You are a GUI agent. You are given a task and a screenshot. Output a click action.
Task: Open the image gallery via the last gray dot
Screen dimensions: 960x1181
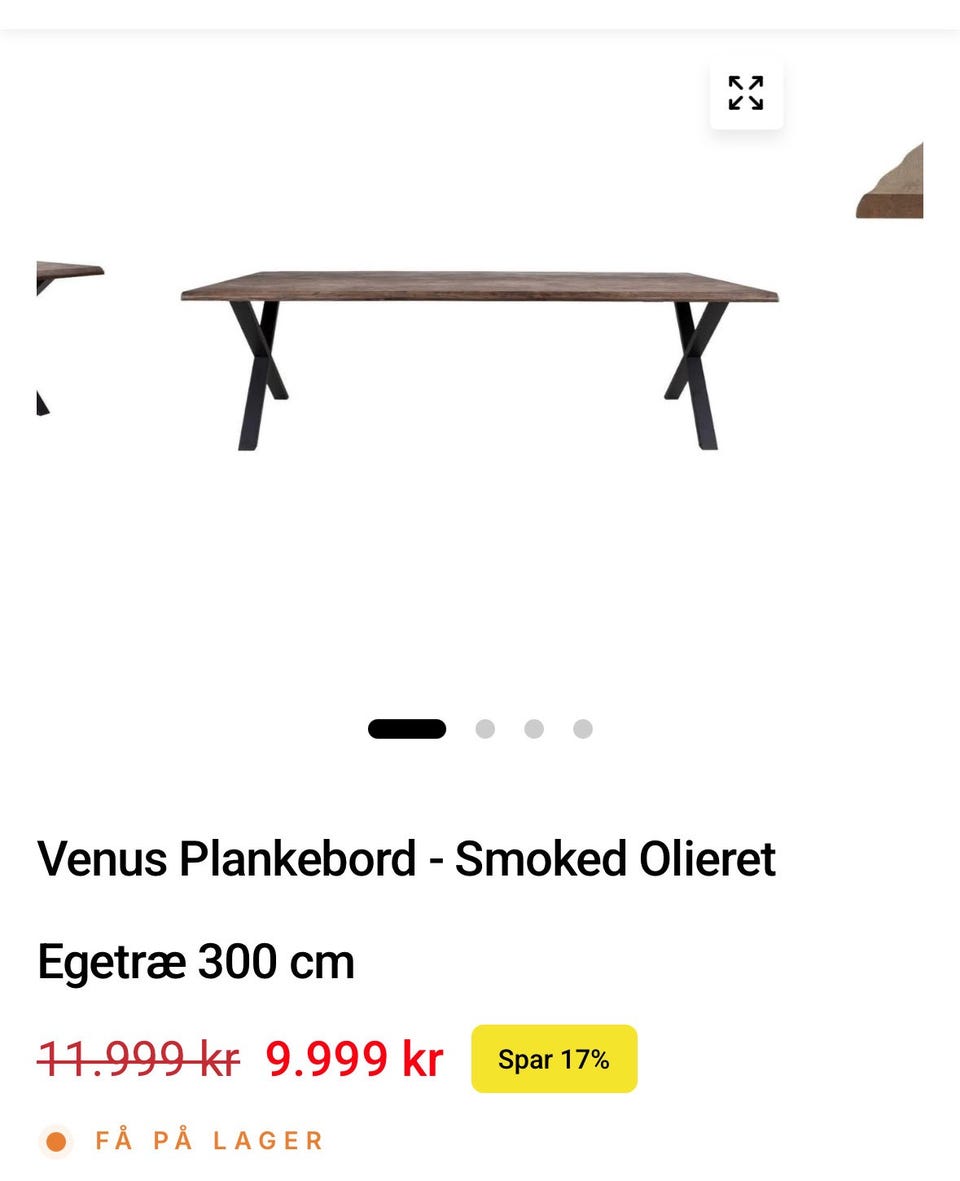(582, 729)
